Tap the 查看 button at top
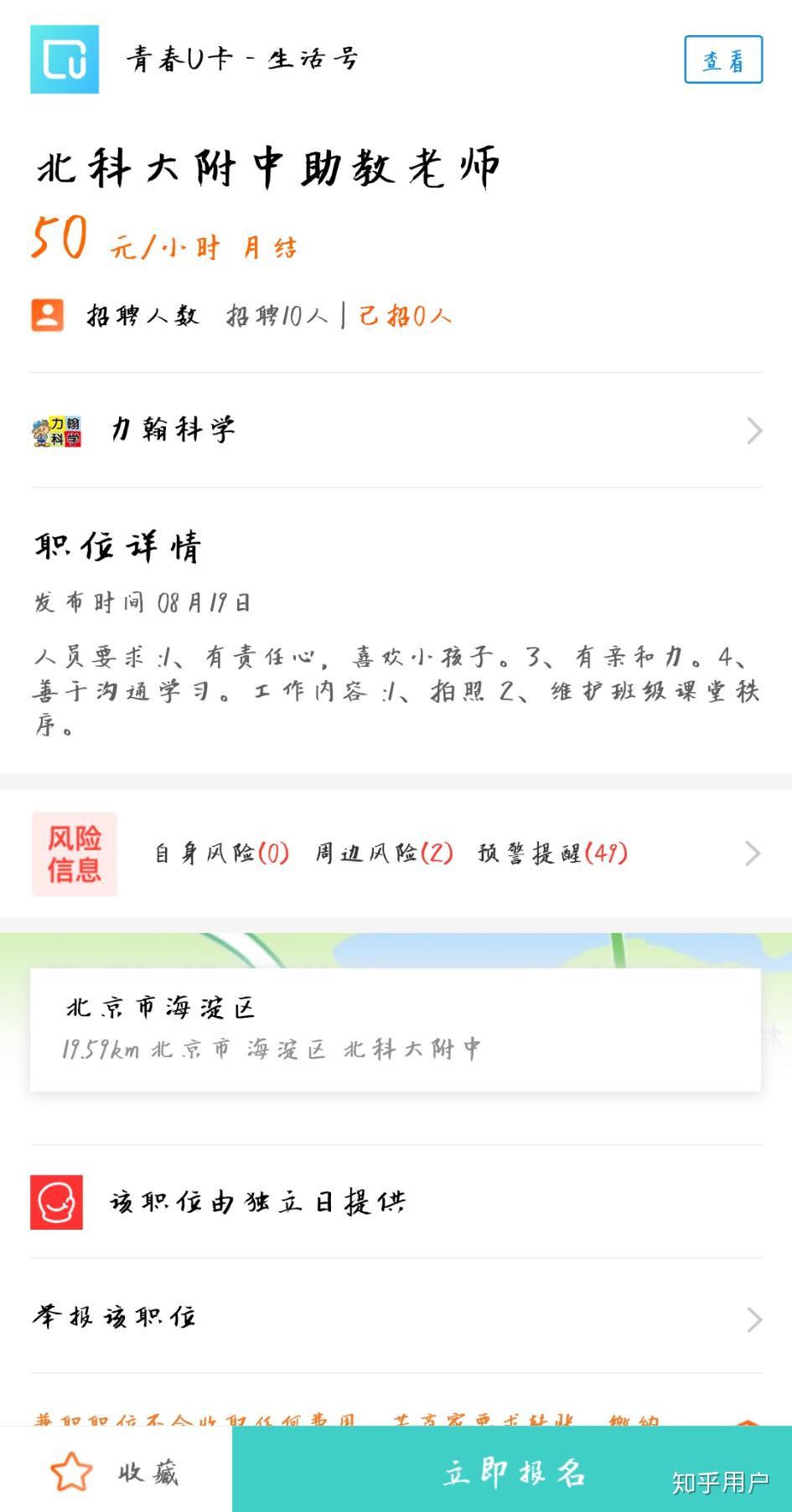The height and width of the screenshot is (1512, 792). 722,59
